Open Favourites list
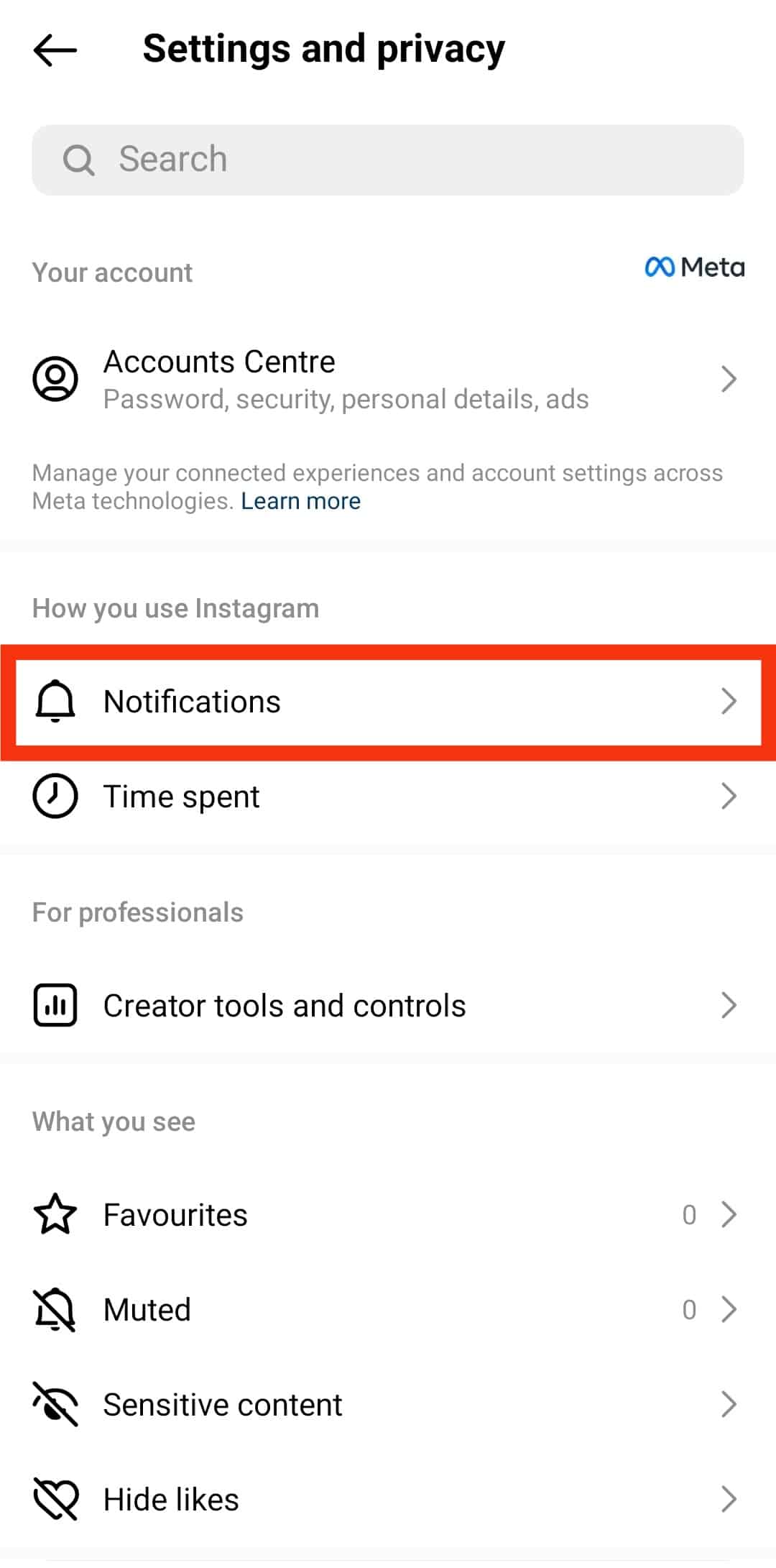This screenshot has height=1568, width=776. tap(388, 1215)
